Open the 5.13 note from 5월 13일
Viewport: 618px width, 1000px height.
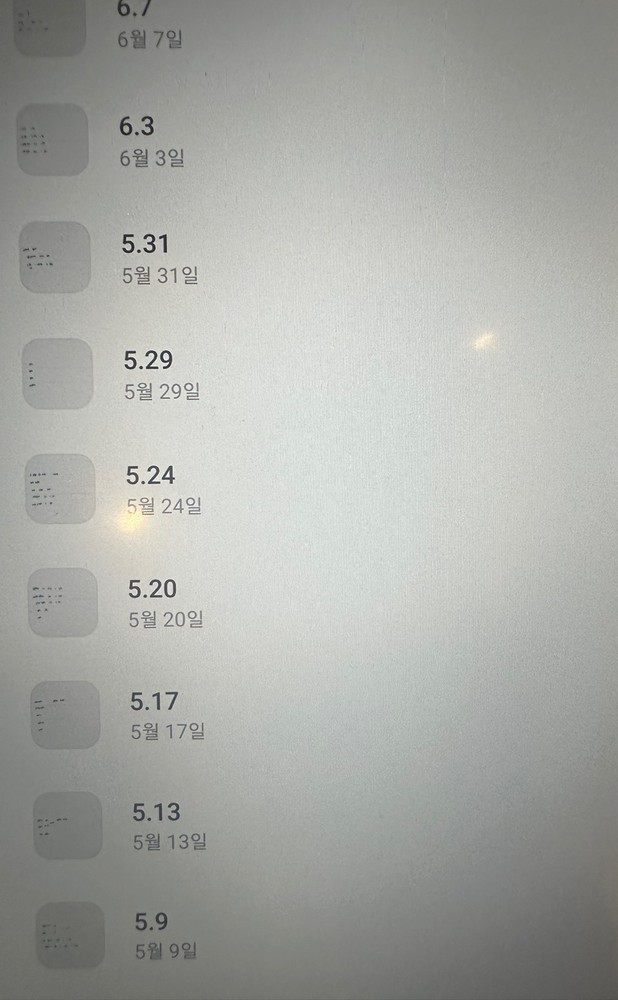(168, 826)
